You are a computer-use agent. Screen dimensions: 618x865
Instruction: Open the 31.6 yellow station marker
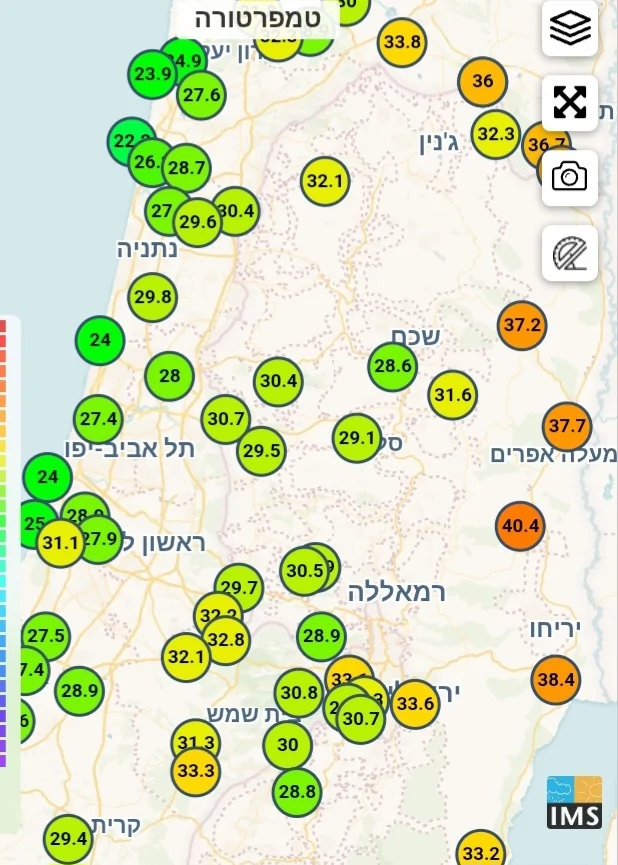[x=453, y=395]
